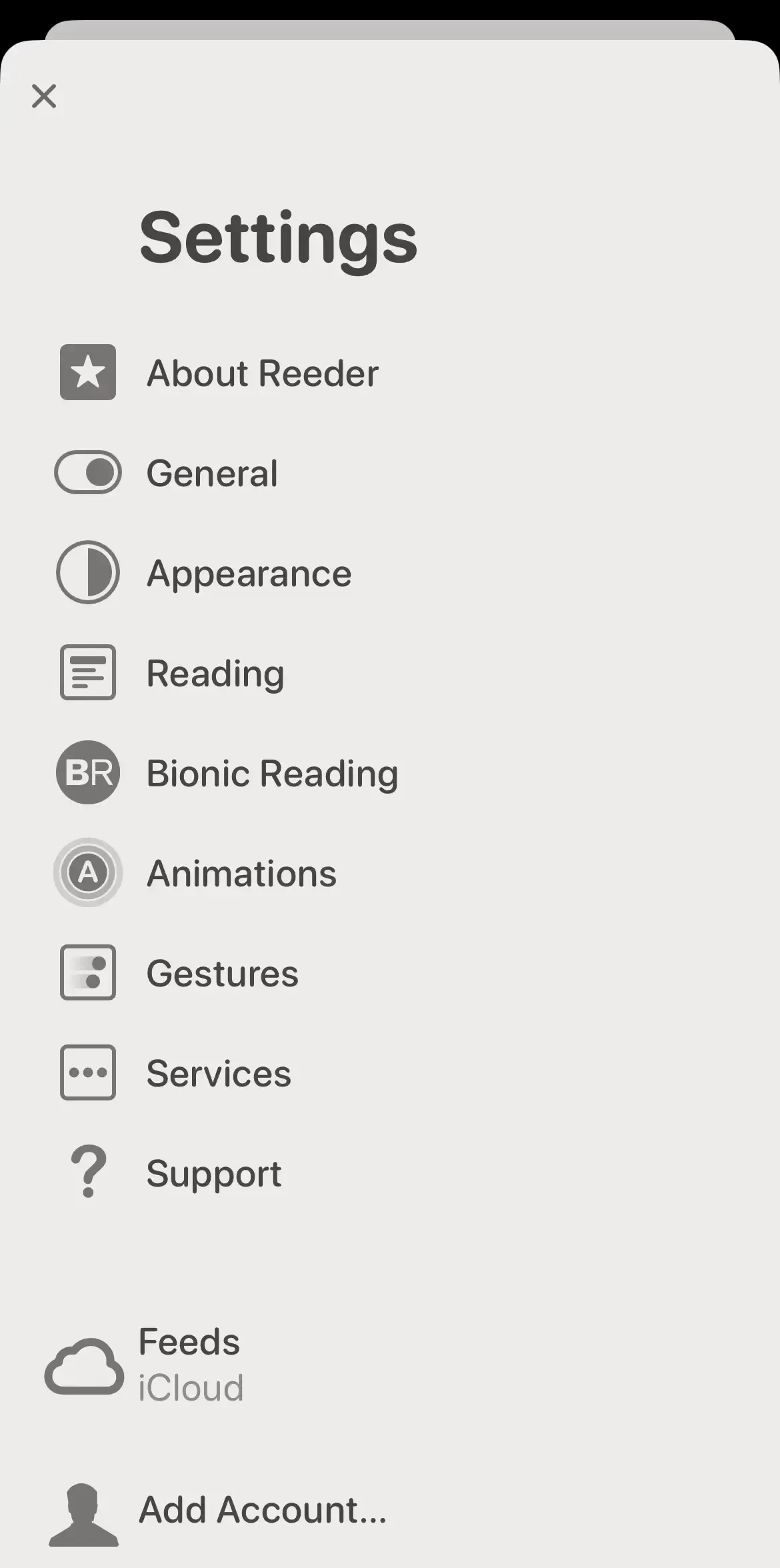This screenshot has width=780, height=1568.
Task: Click the Animations circled-A icon
Action: point(87,872)
